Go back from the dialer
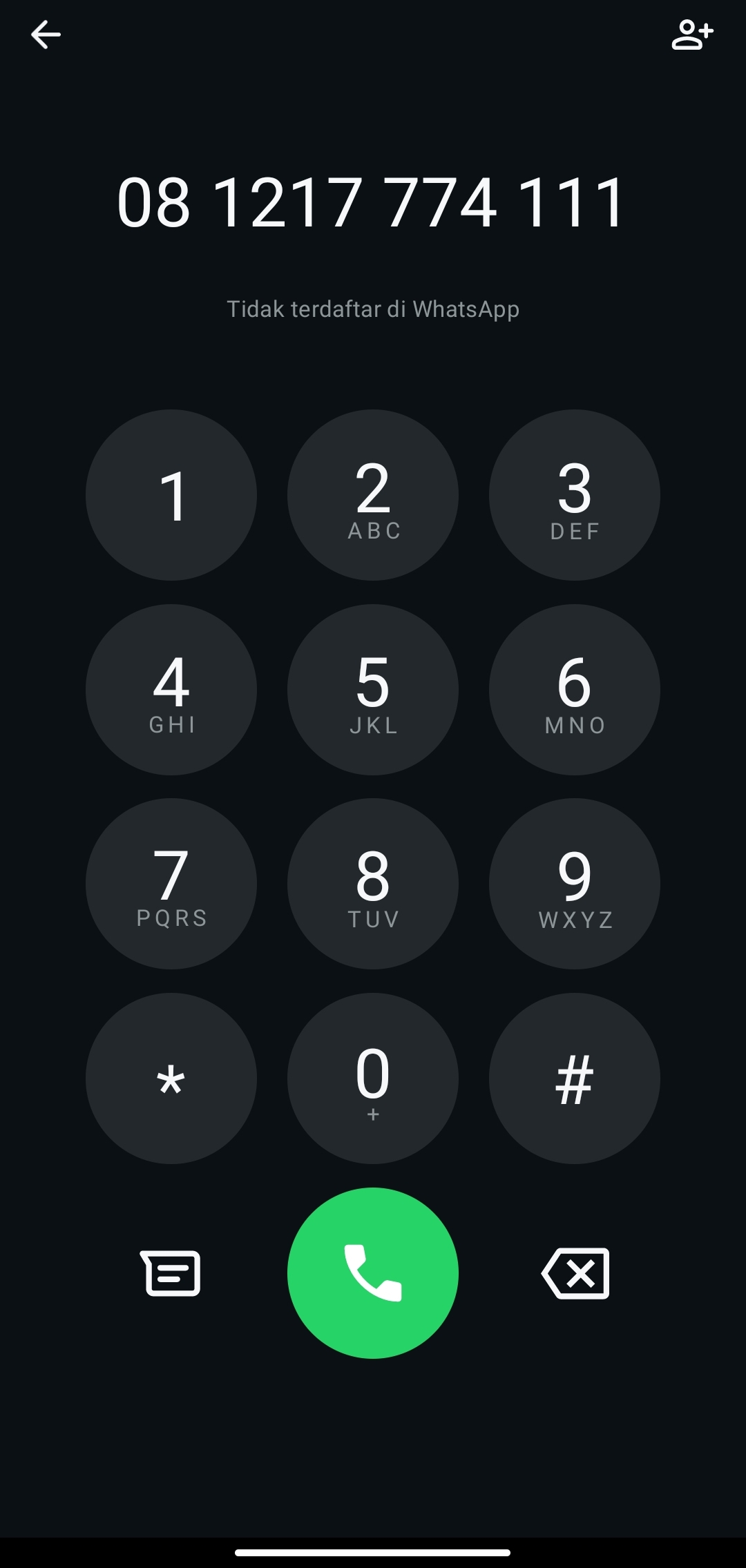This screenshot has width=746, height=1568. pos(46,35)
